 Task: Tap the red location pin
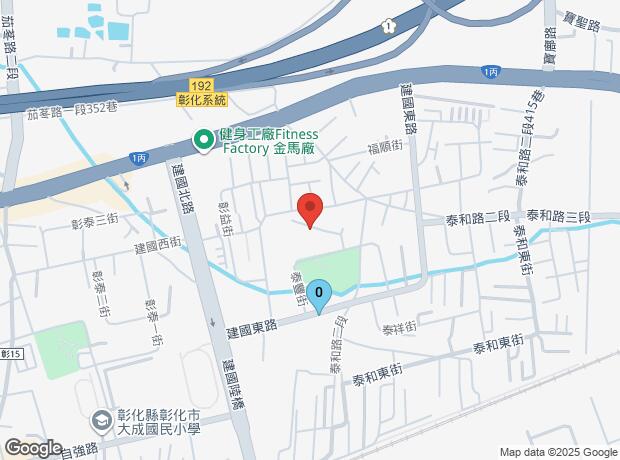coord(310,211)
